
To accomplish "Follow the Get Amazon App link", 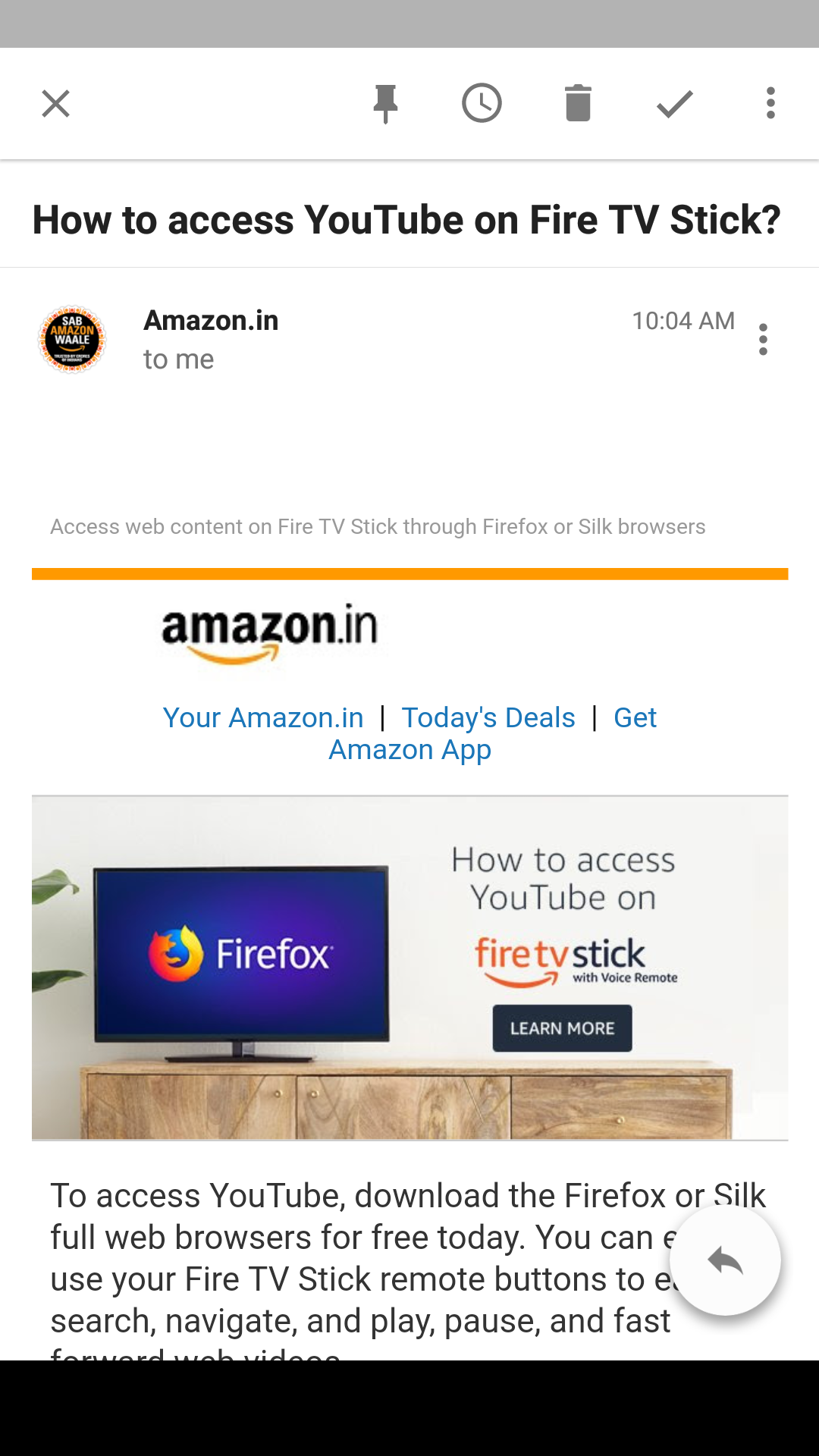I will click(409, 749).
